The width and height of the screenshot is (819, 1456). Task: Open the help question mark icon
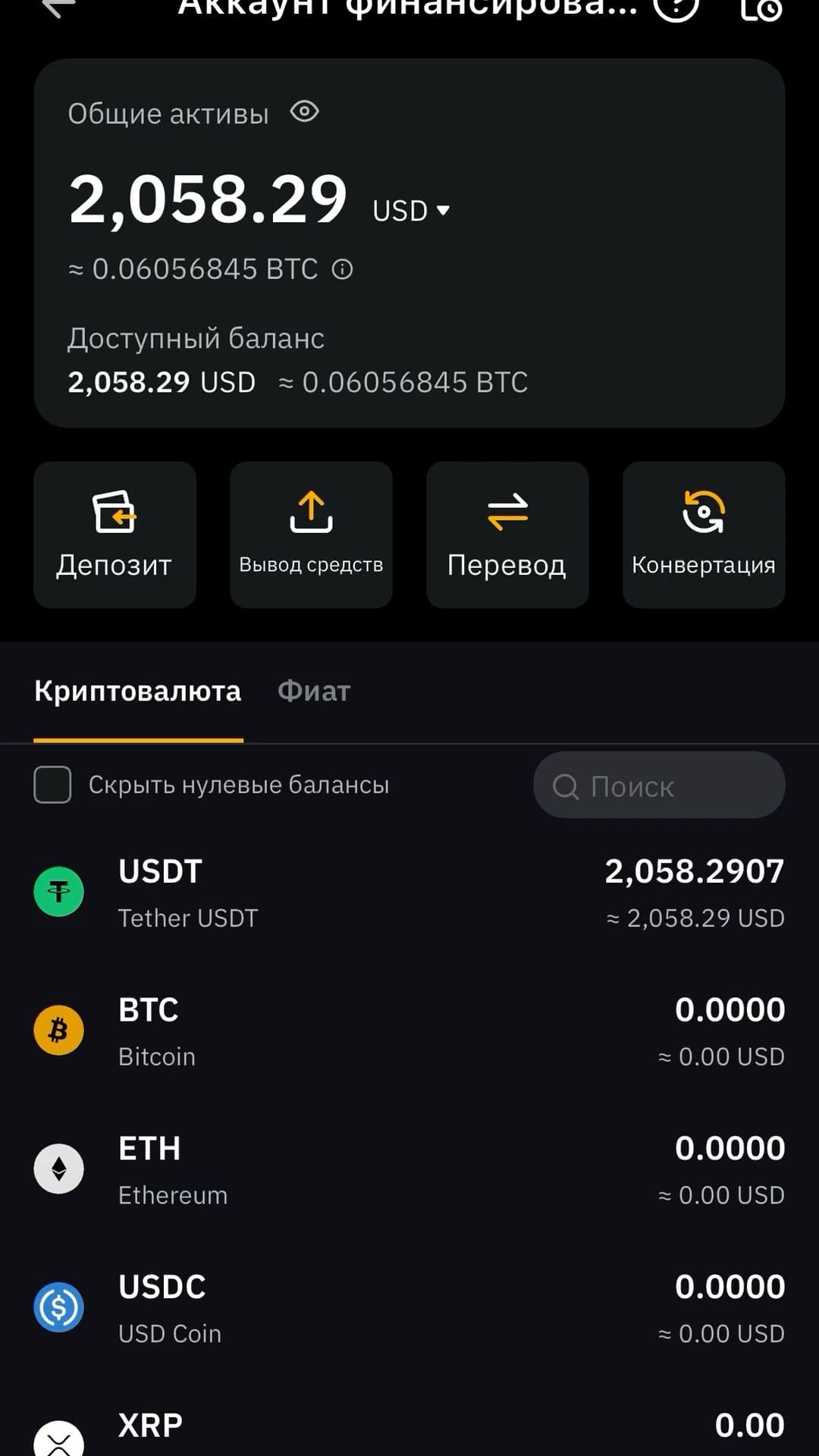coord(675,8)
